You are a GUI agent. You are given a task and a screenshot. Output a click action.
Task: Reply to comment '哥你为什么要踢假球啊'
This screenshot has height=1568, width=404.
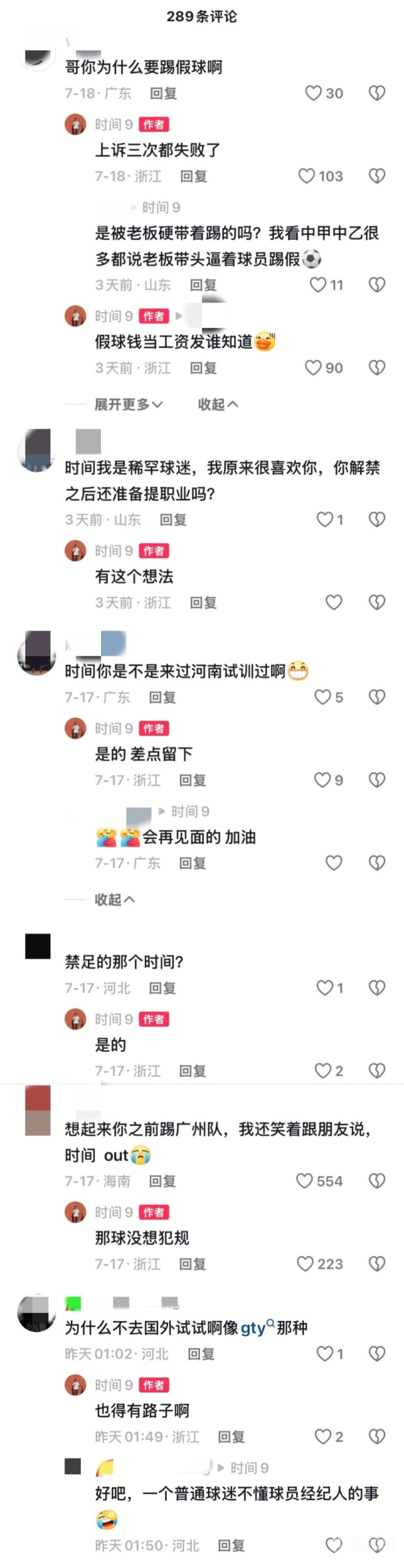click(x=163, y=93)
